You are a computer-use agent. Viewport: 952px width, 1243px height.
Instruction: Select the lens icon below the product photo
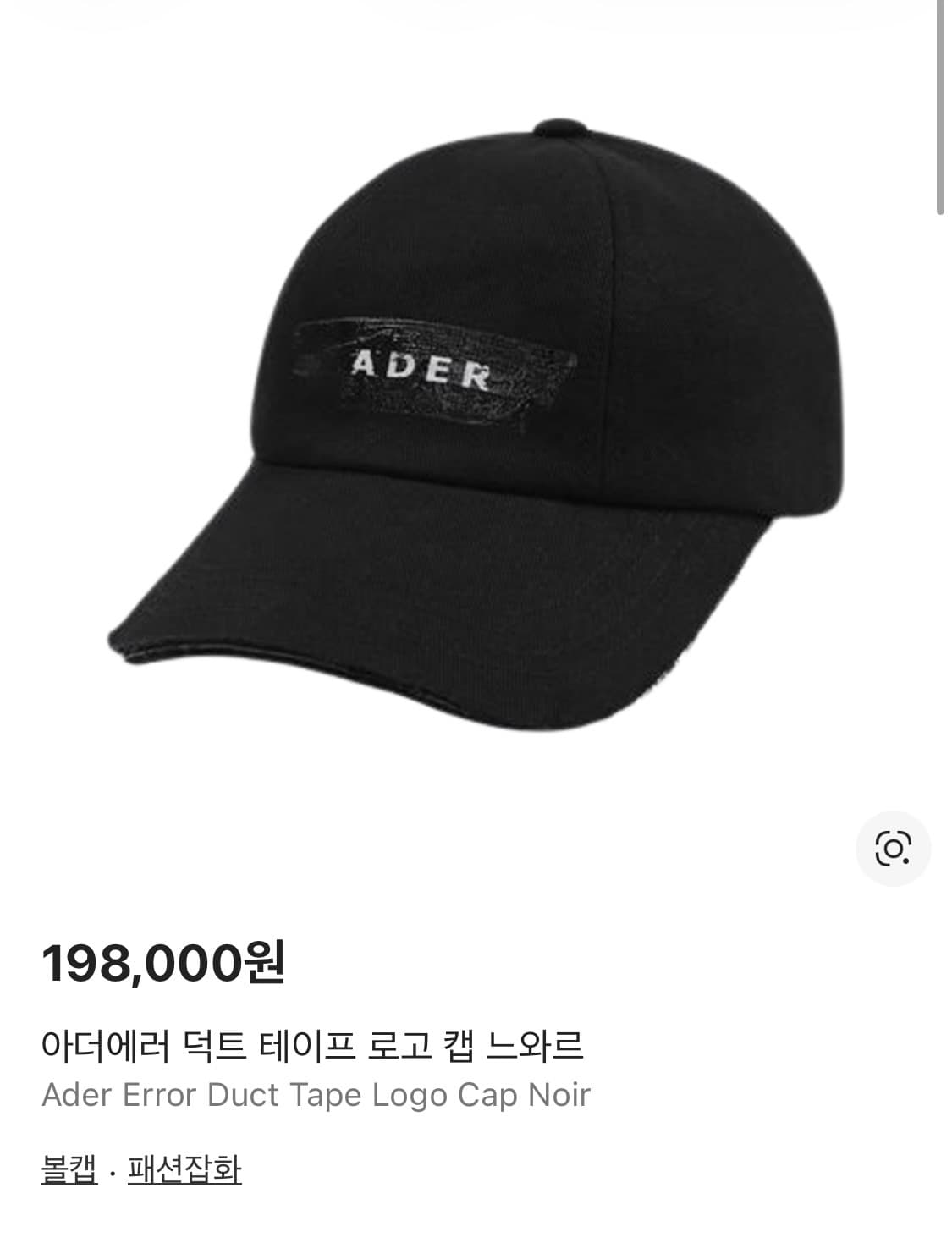894,848
